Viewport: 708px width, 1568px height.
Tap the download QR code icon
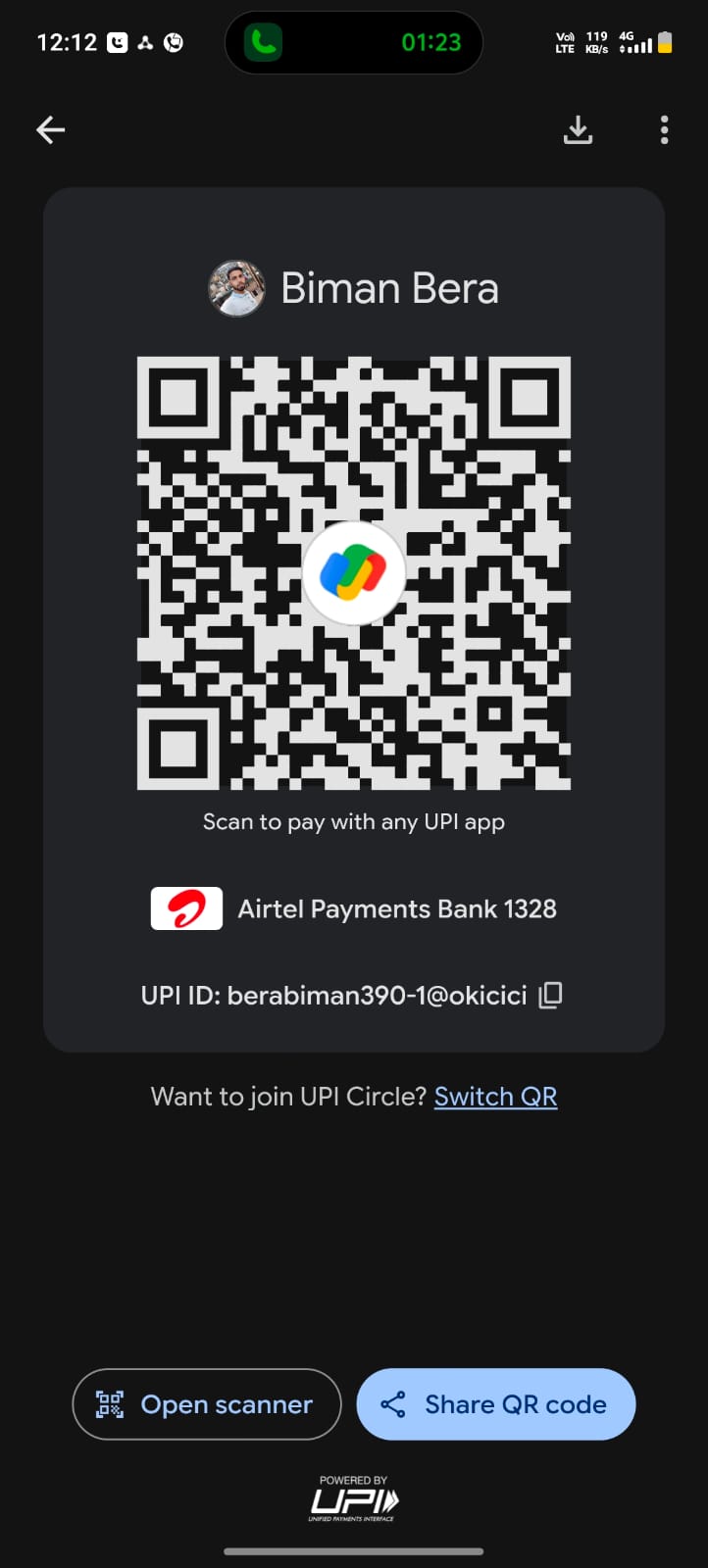pyautogui.click(x=578, y=129)
